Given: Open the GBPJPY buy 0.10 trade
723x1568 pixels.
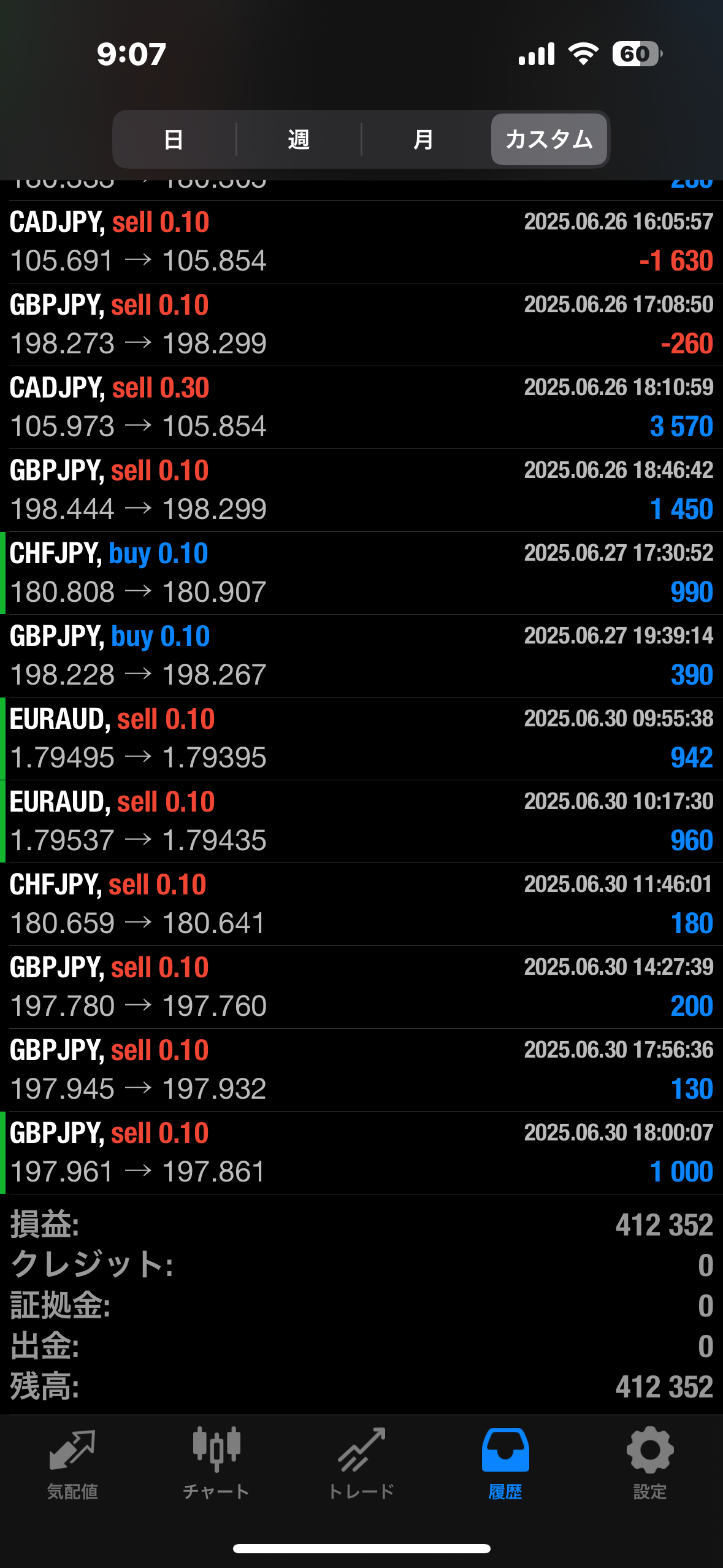Looking at the screenshot, I should pos(361,656).
